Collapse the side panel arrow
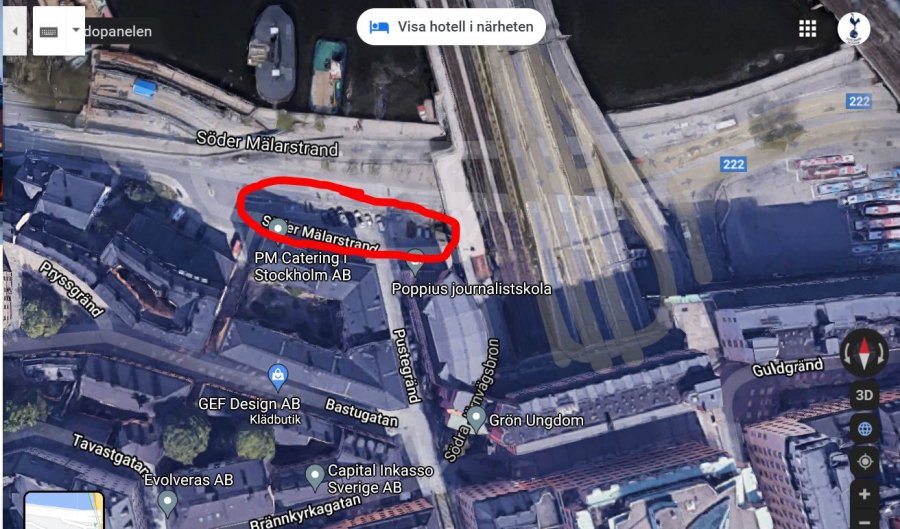Screen dimensions: 900x529 (15, 31)
